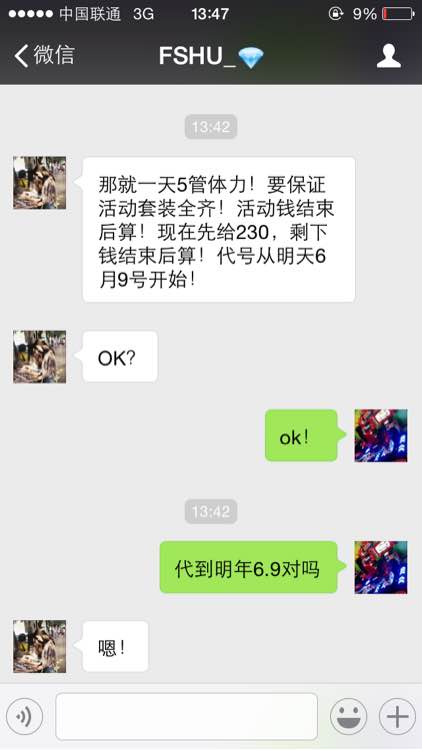Tap my avatar beside the ok! message
422x750 pixels.
point(381,435)
